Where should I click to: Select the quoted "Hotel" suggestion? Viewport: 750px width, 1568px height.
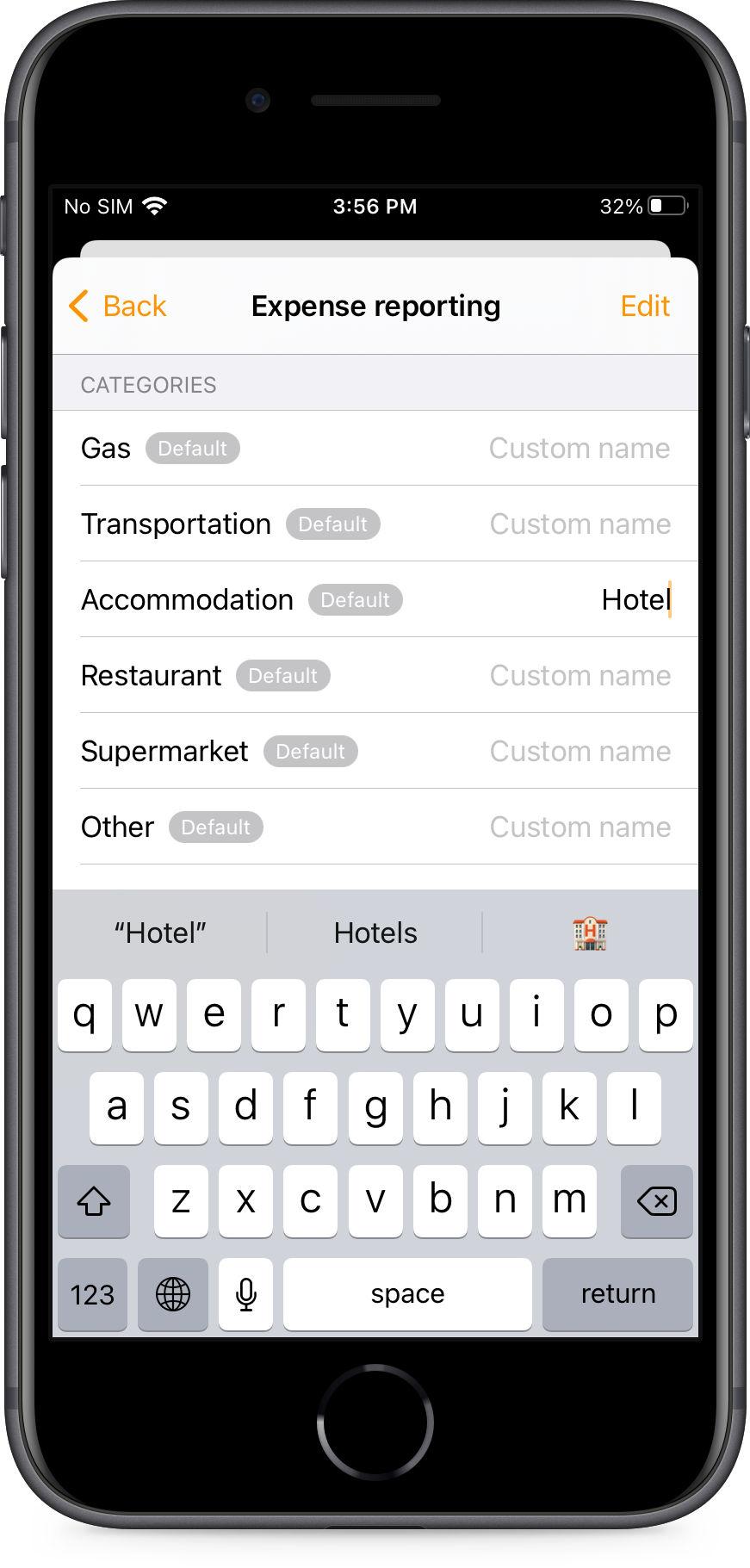point(160,933)
